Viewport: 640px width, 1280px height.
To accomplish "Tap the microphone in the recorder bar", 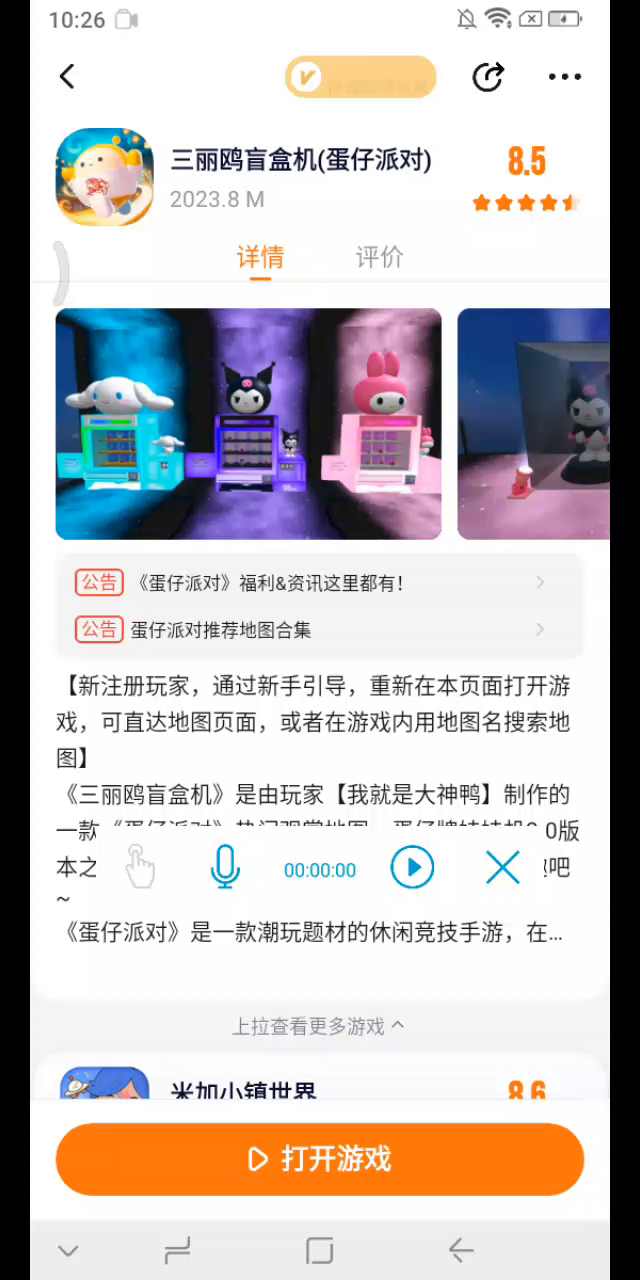I will pyautogui.click(x=225, y=867).
